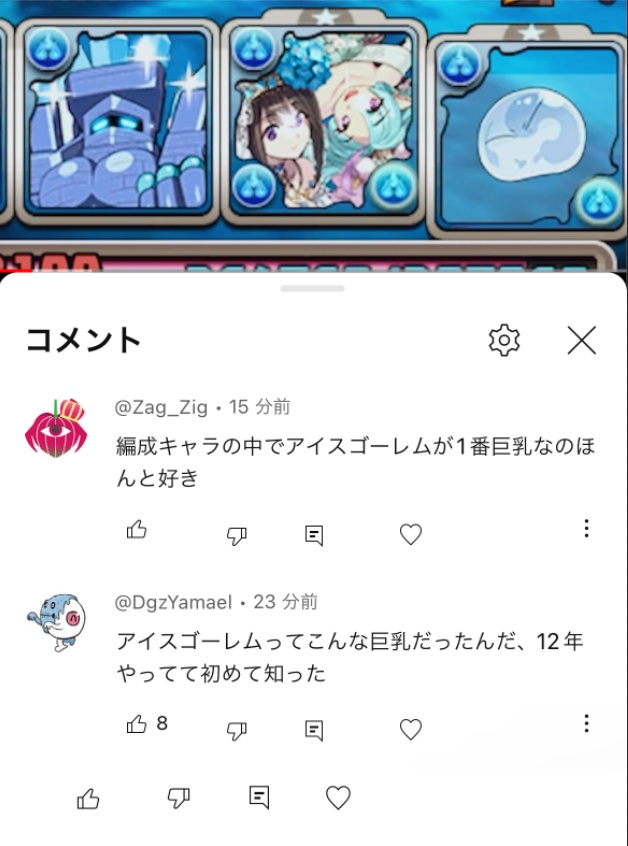Viewport: 628px width, 846px height.
Task: Reply to the comment by @Zag_Zig
Action: pos(314,536)
